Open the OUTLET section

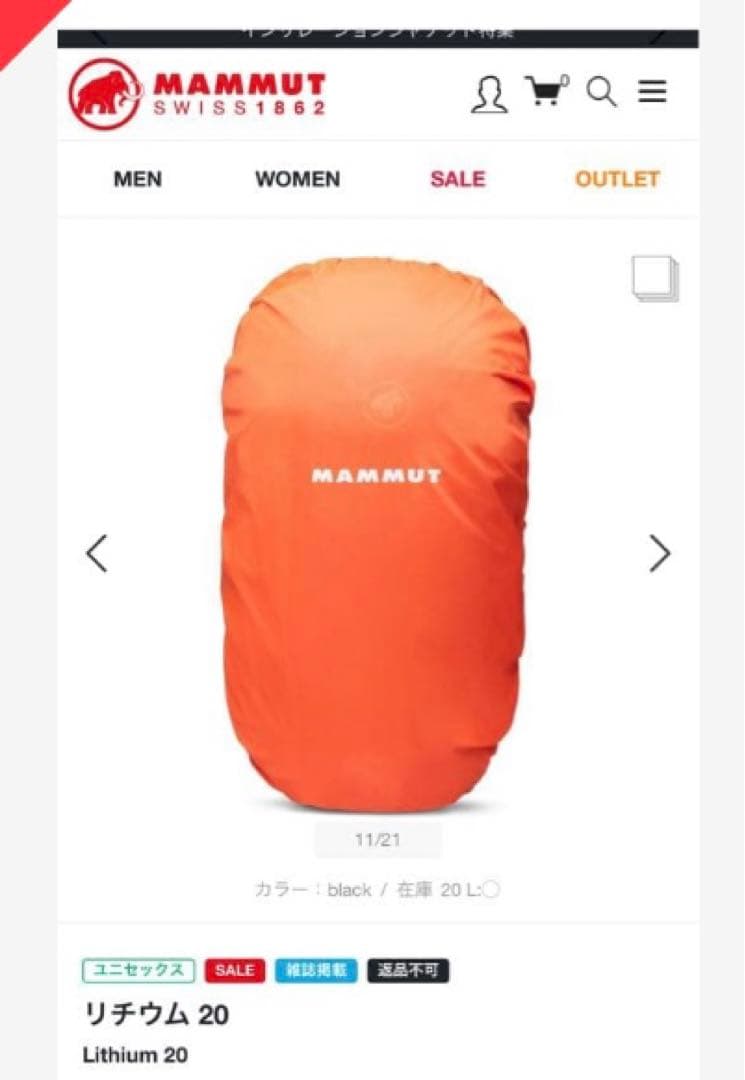coord(617,180)
